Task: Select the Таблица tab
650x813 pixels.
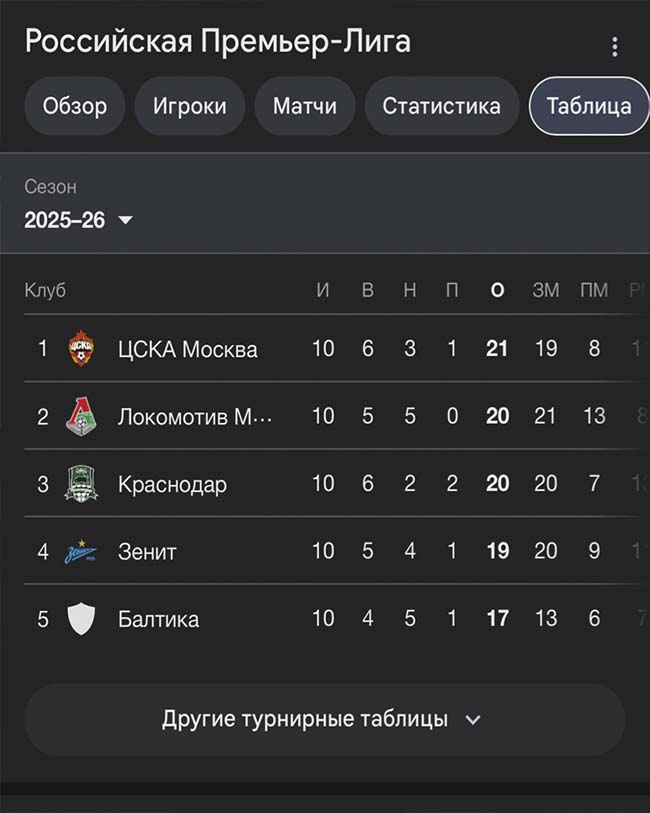Action: pos(588,106)
